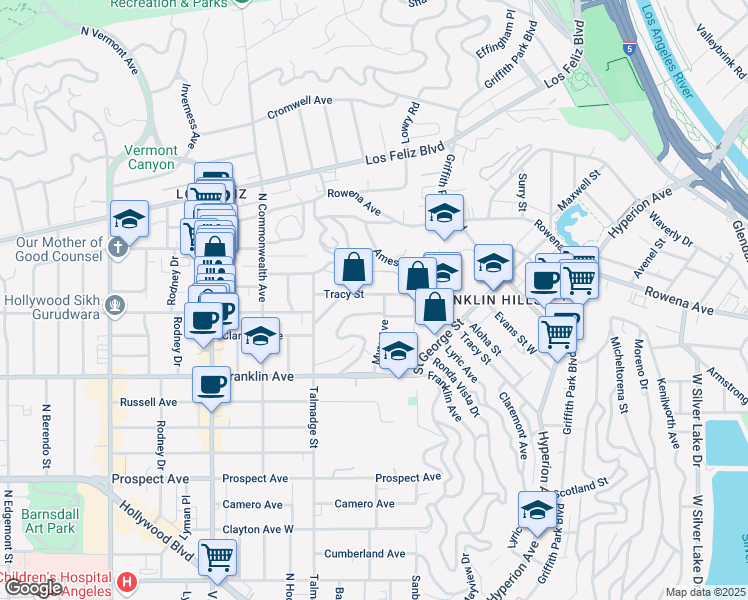Tap the school marker on St George St
Viewport: 748px width, 600px height.
[x=398, y=350]
